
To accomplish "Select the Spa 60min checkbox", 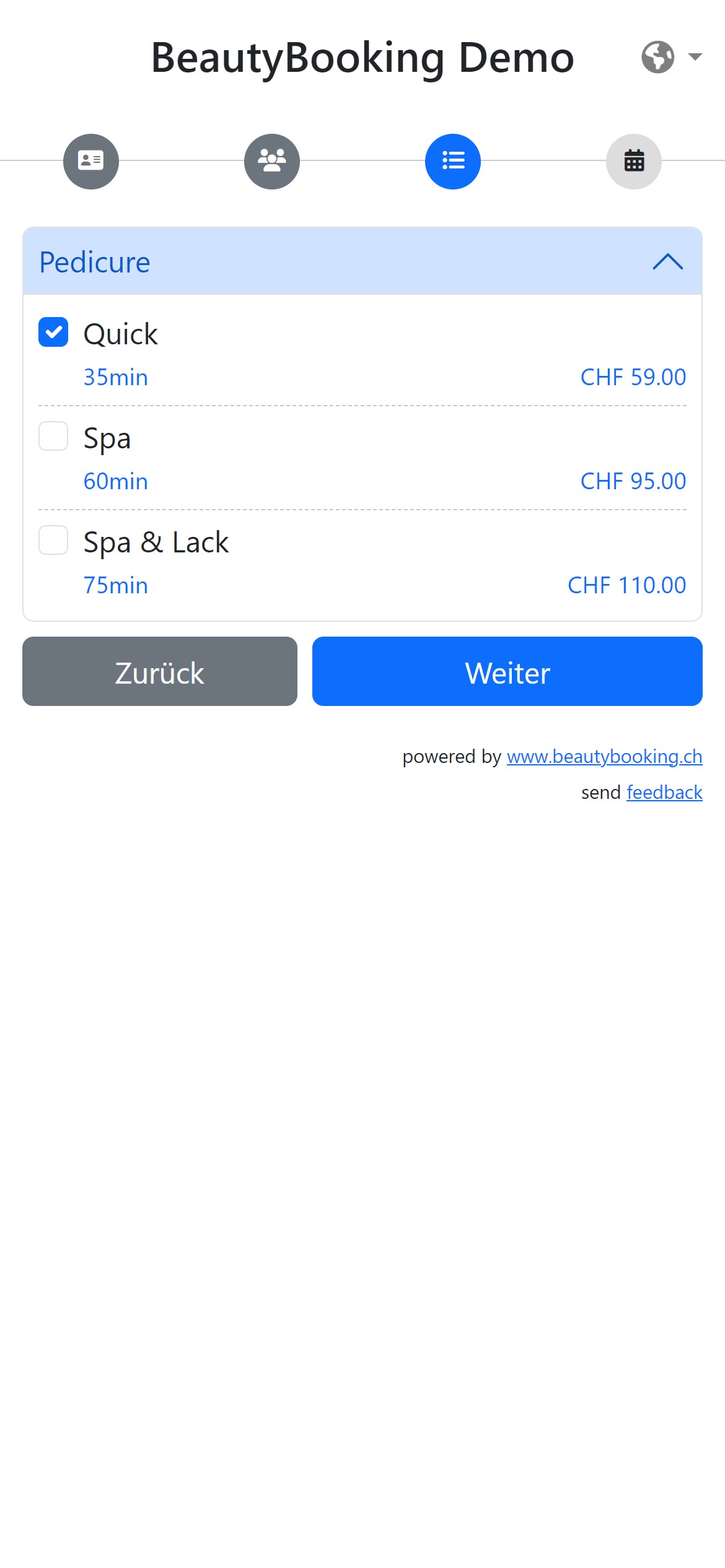I will (x=53, y=437).
